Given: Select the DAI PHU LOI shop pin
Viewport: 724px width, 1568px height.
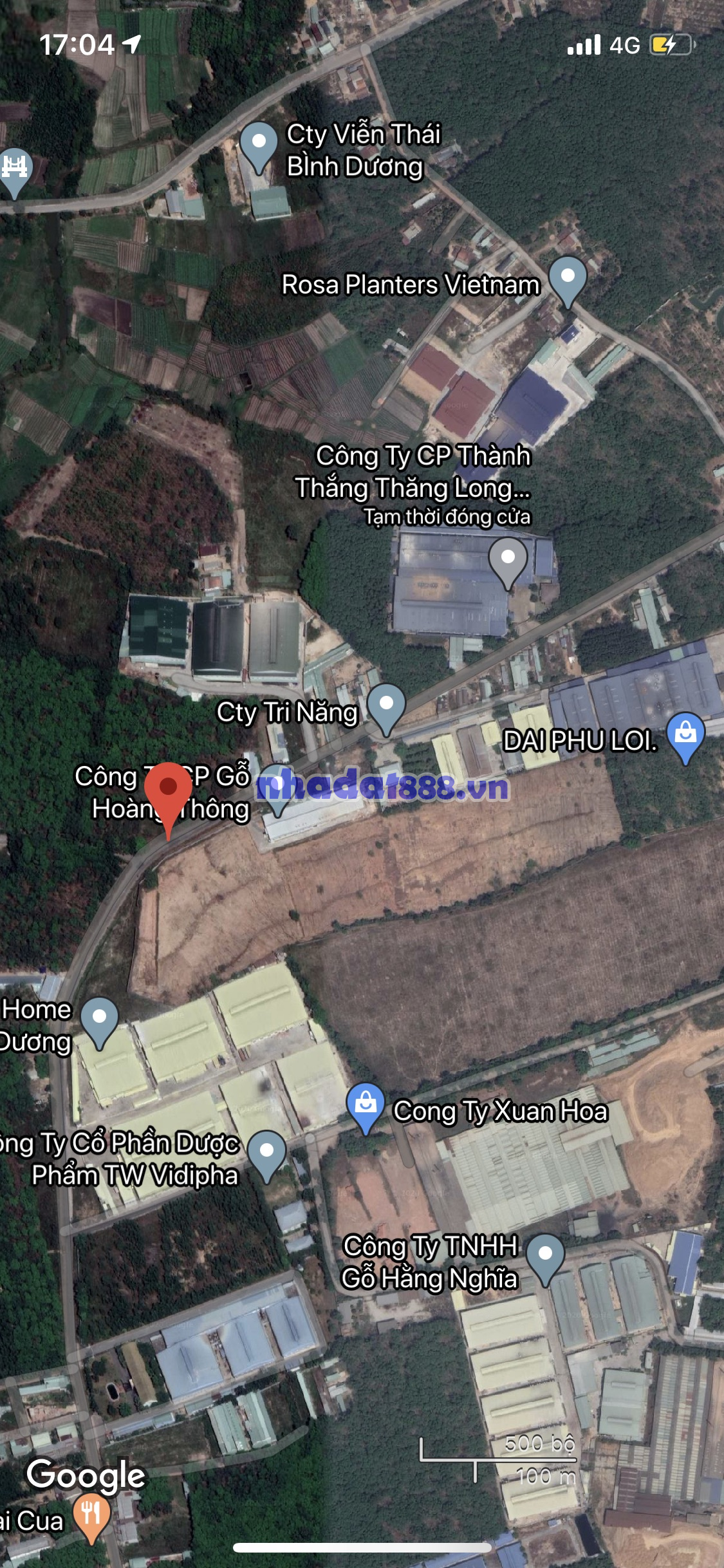Looking at the screenshot, I should pyautogui.click(x=685, y=734).
